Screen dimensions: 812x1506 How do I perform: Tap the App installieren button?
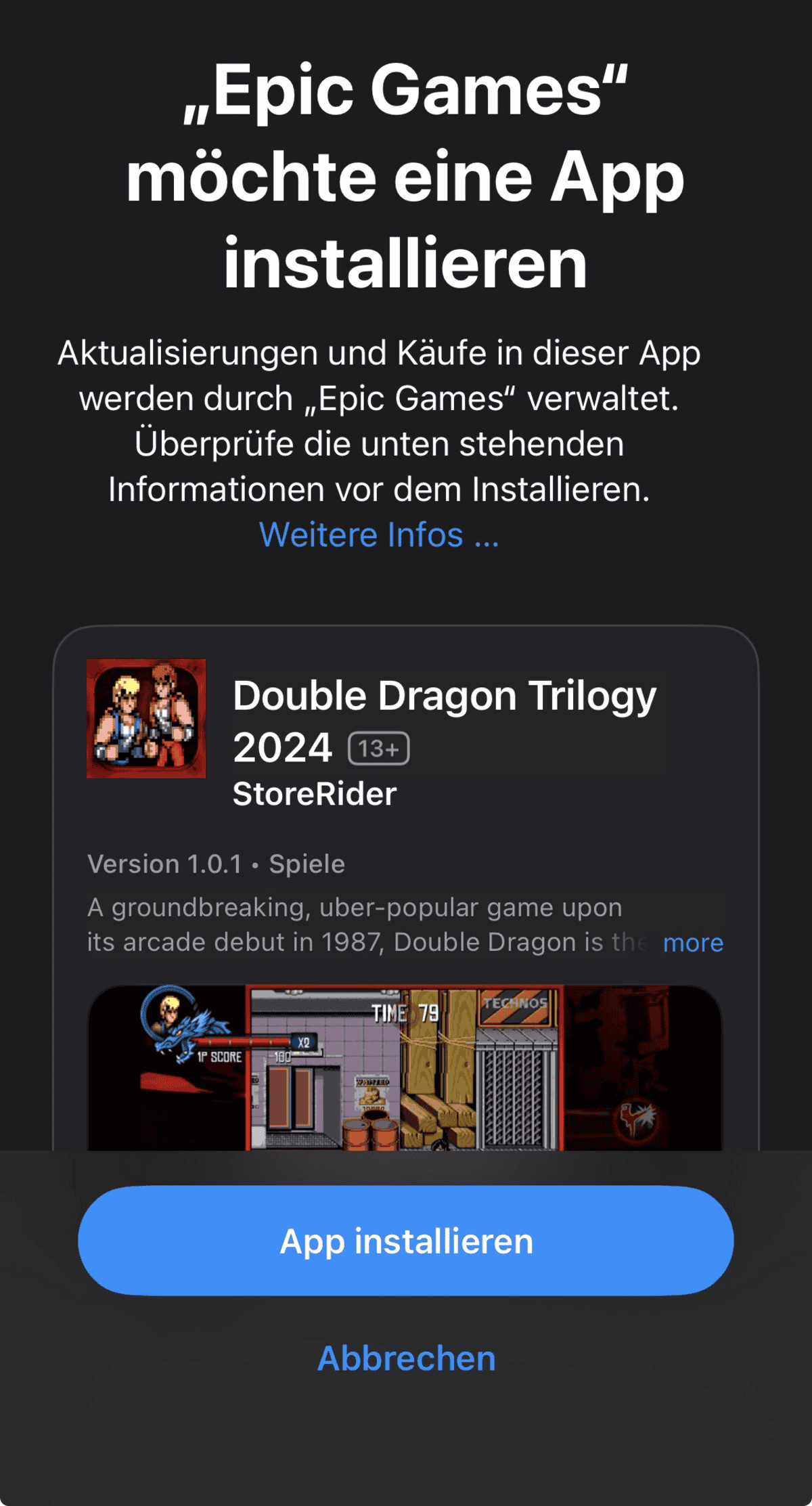406,1241
